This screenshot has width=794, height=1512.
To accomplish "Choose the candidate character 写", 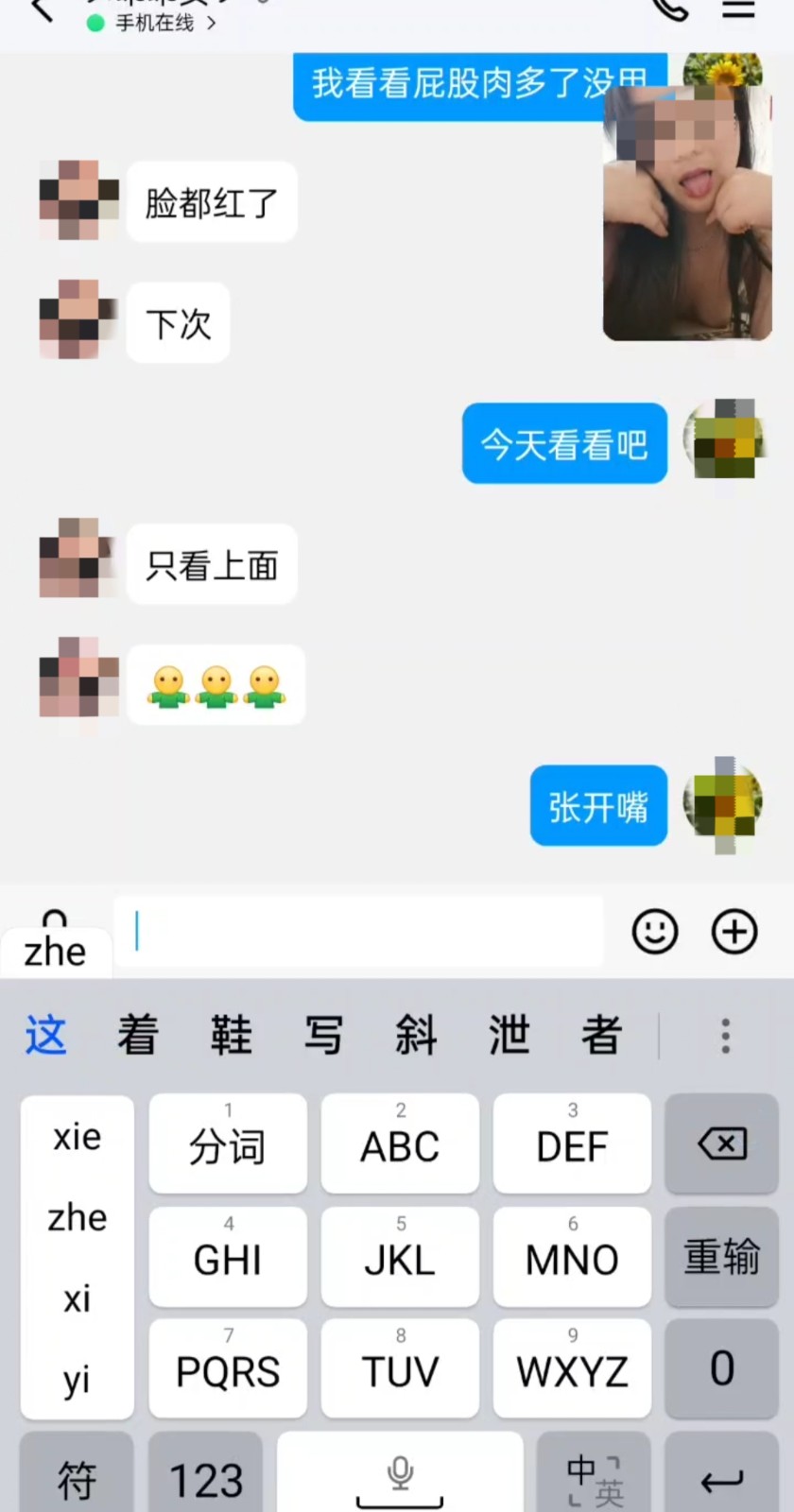I will (323, 1036).
